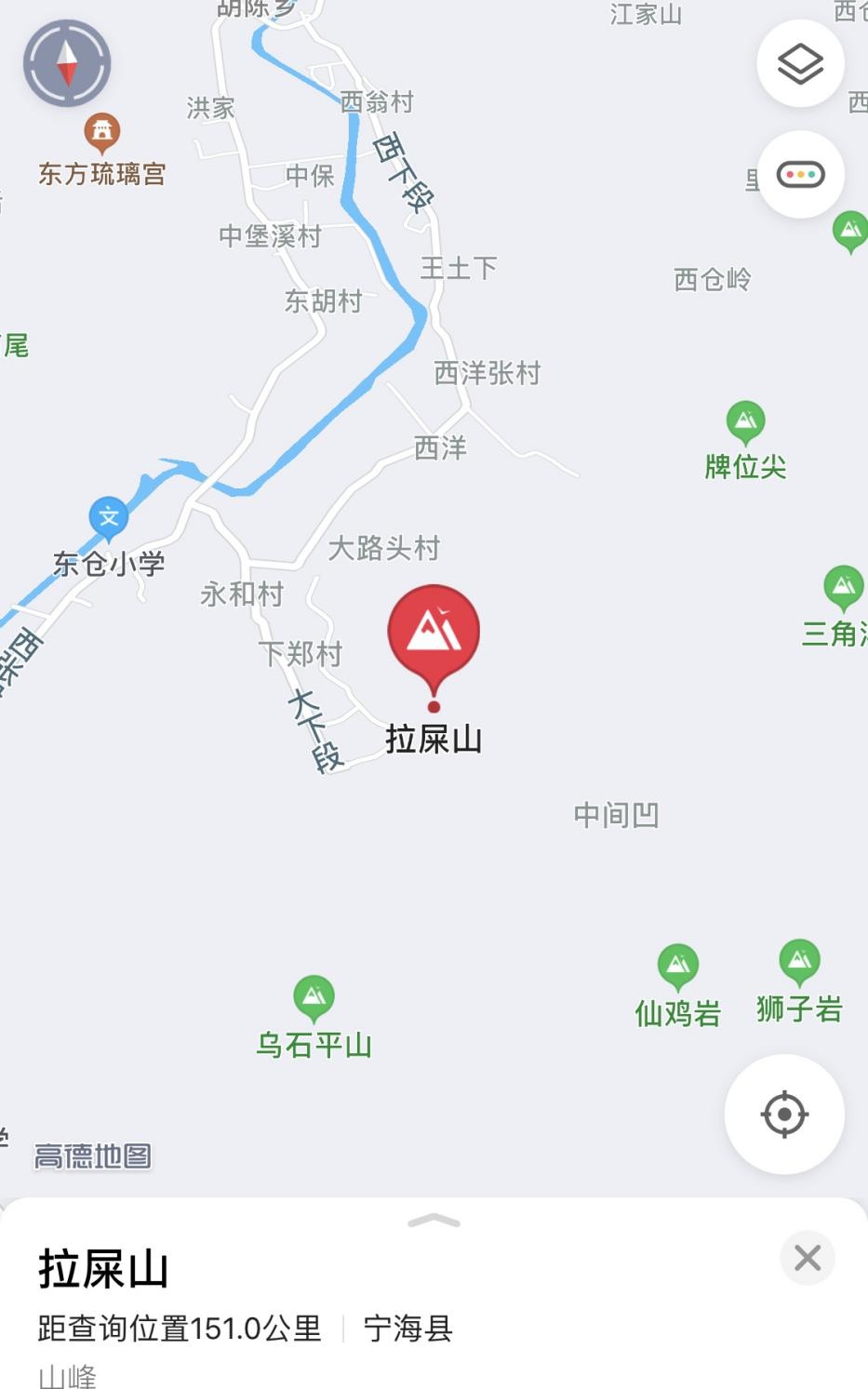Open the map layers selector
Image resolution: width=868 pixels, height=1389 pixels.
coord(800,63)
